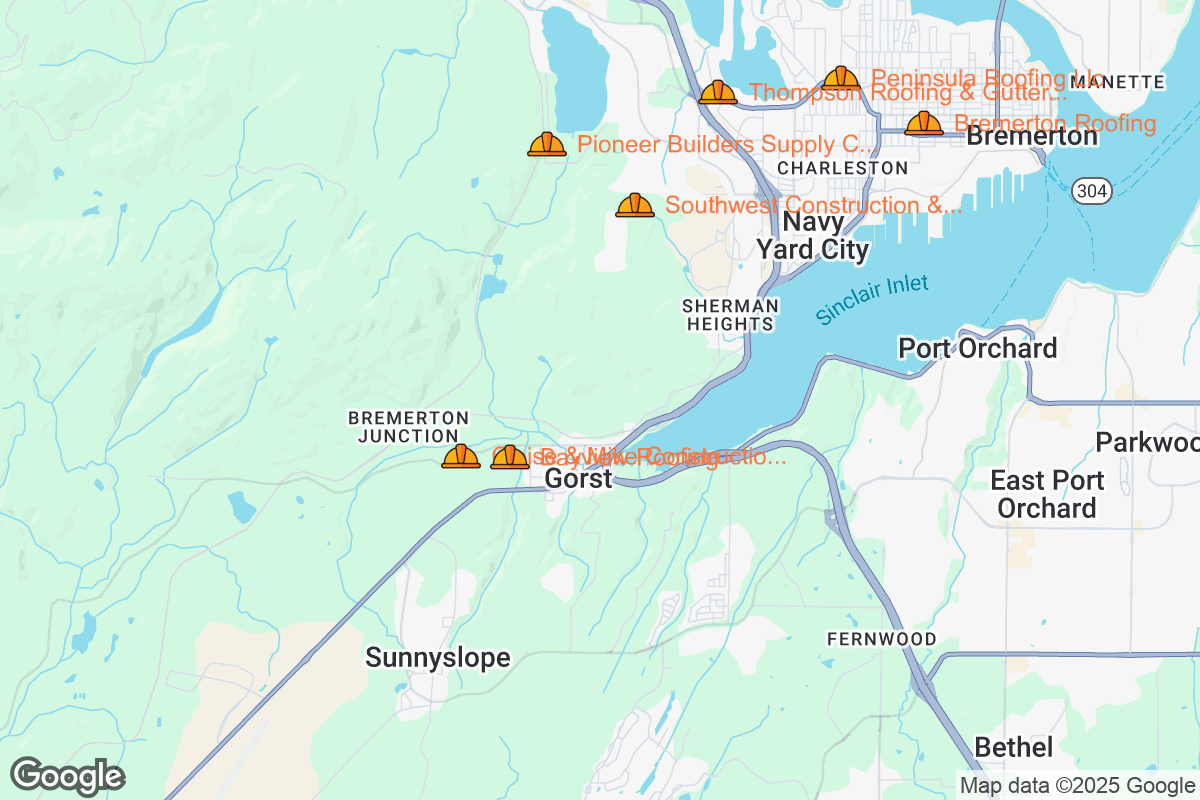This screenshot has width=1200, height=800.
Task: Select the Bremerton Roofing marker
Action: coord(924,124)
